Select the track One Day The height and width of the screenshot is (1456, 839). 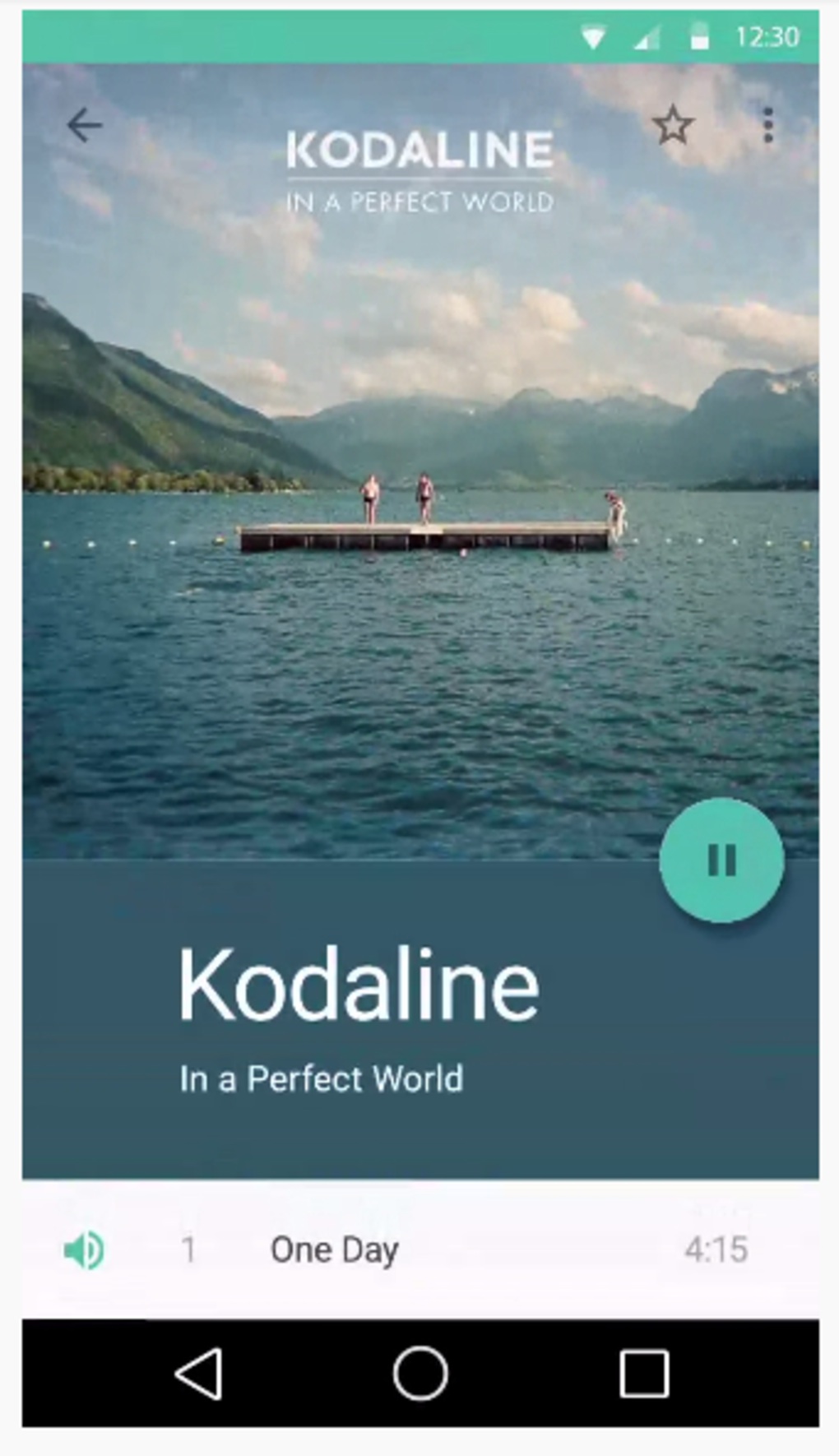(x=335, y=1250)
